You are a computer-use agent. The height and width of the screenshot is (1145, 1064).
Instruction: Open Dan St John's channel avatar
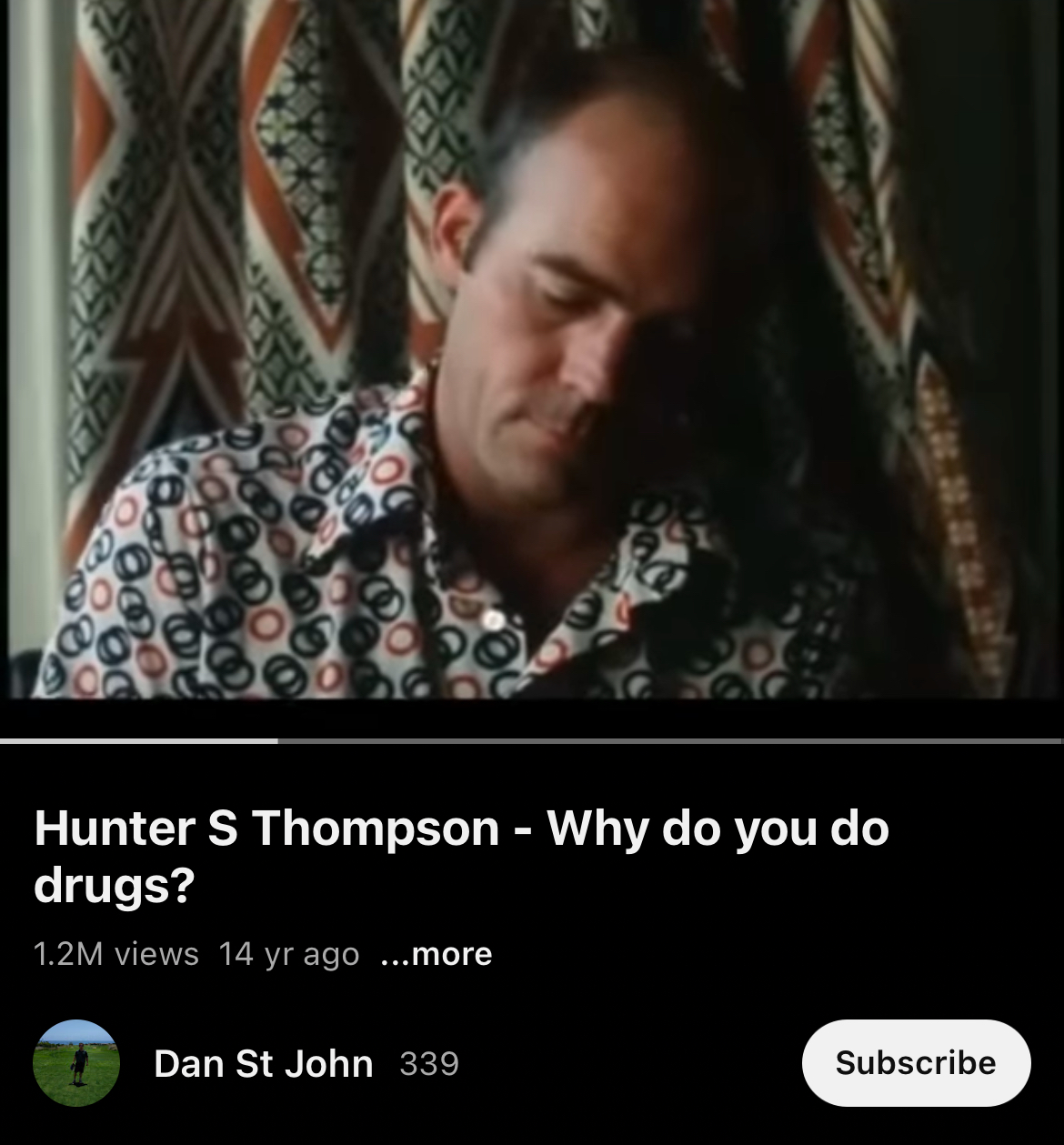76,1062
